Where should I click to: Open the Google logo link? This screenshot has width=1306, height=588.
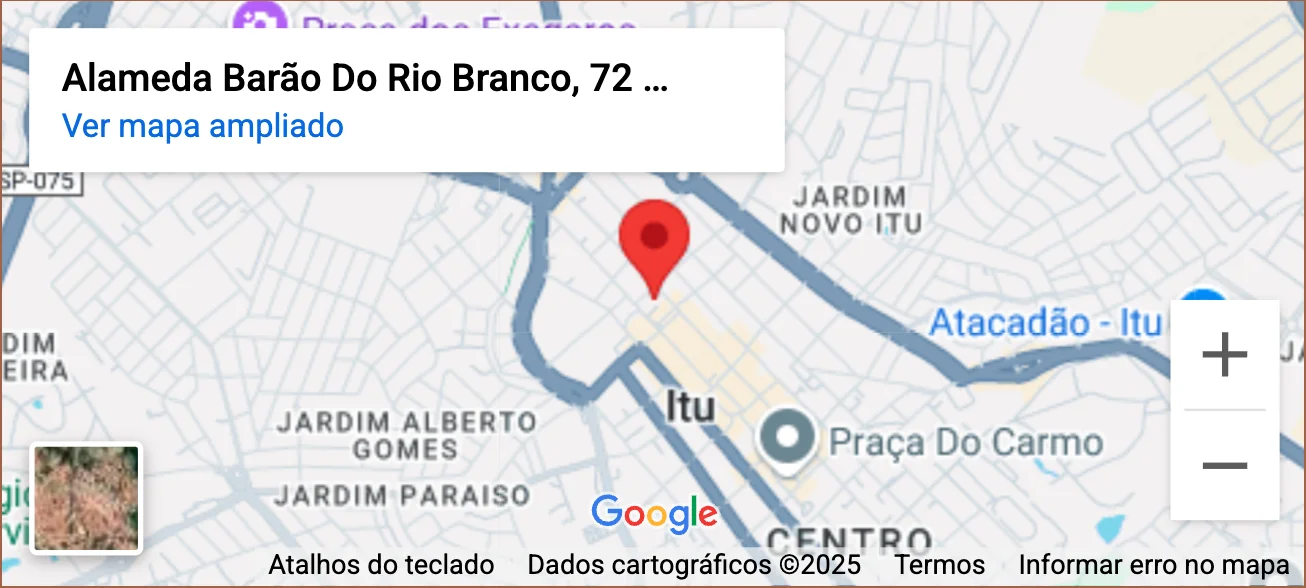pos(654,513)
